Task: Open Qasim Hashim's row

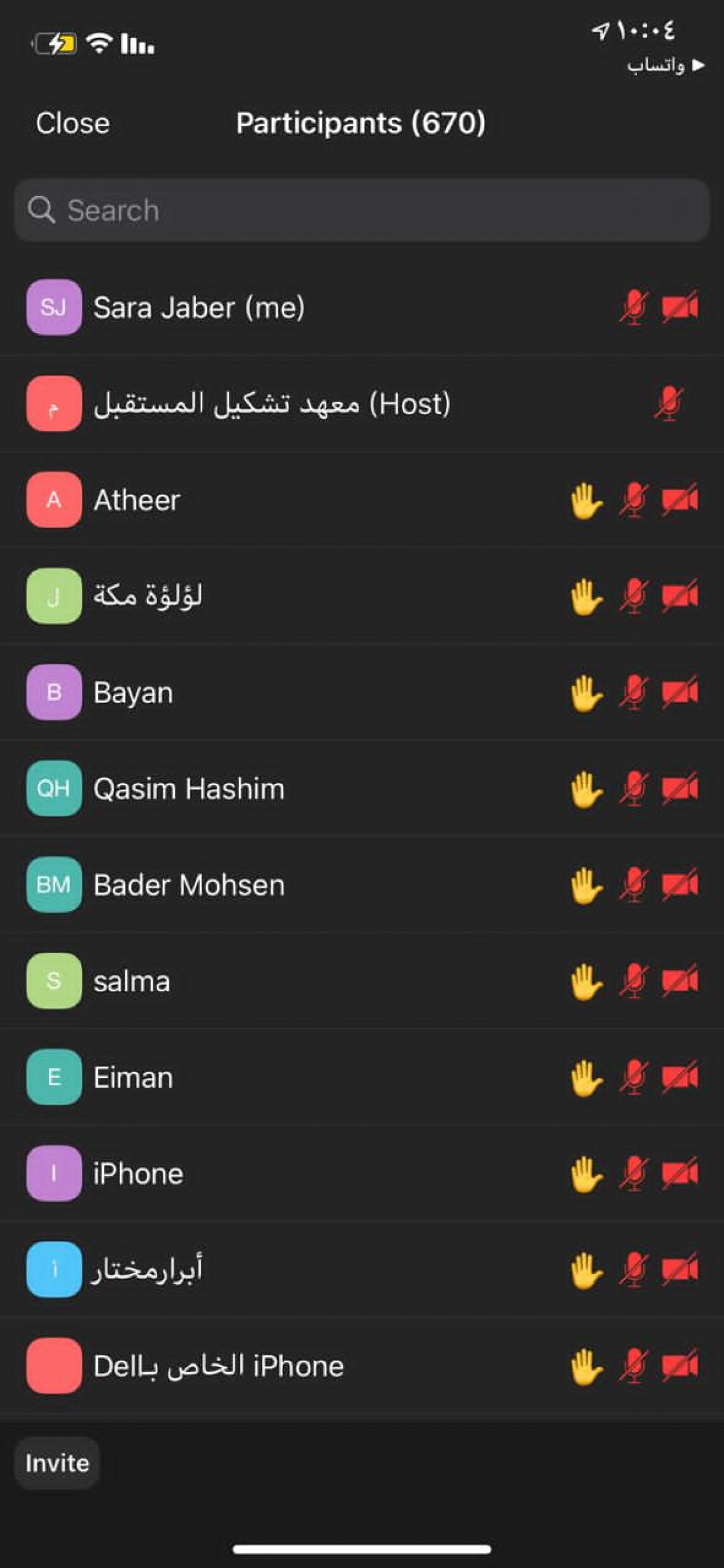Action: click(x=362, y=788)
